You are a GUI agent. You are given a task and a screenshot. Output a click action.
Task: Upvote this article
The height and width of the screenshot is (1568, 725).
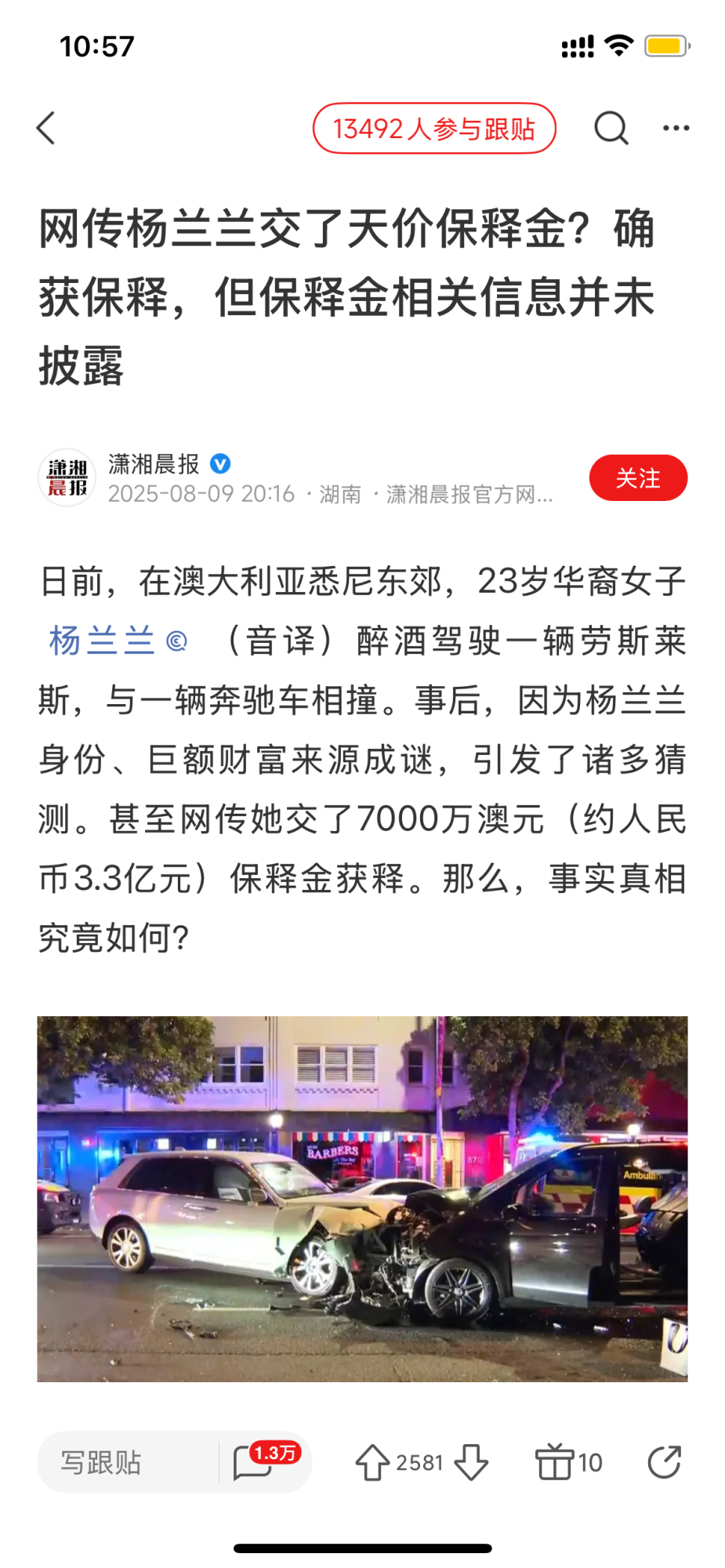point(373,1462)
